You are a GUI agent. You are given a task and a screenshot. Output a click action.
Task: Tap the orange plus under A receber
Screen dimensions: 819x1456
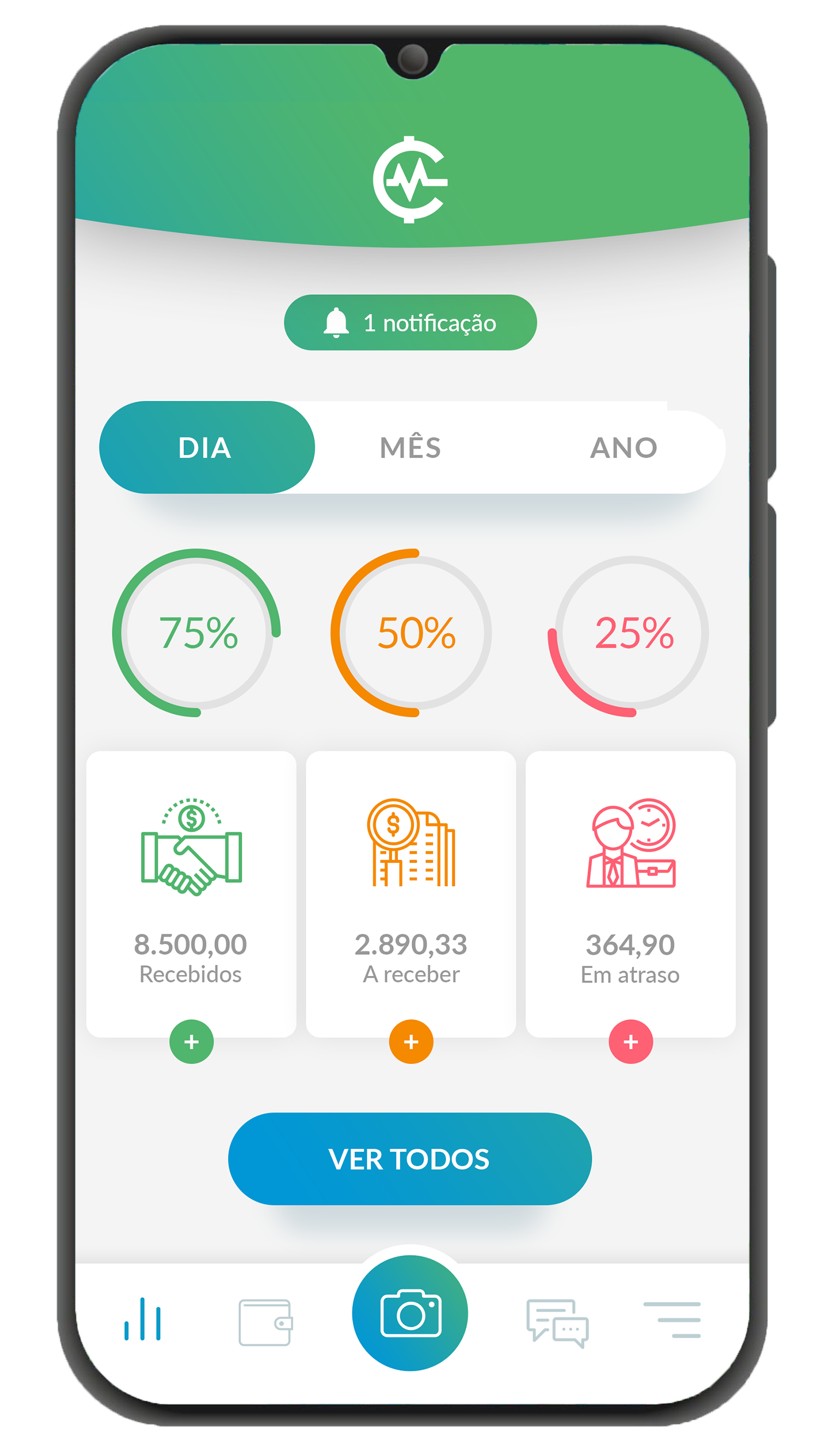(411, 1041)
